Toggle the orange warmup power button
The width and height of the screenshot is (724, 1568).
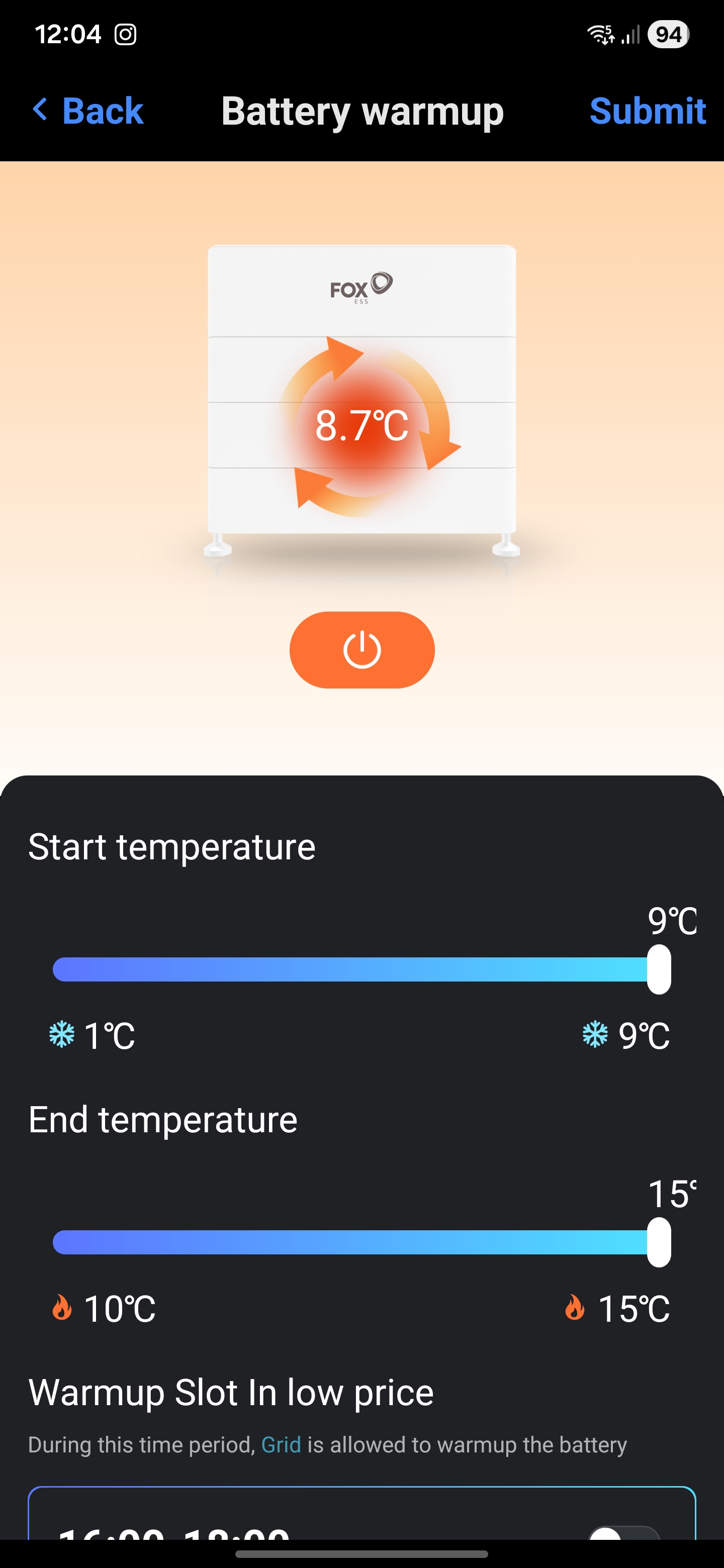tap(361, 649)
